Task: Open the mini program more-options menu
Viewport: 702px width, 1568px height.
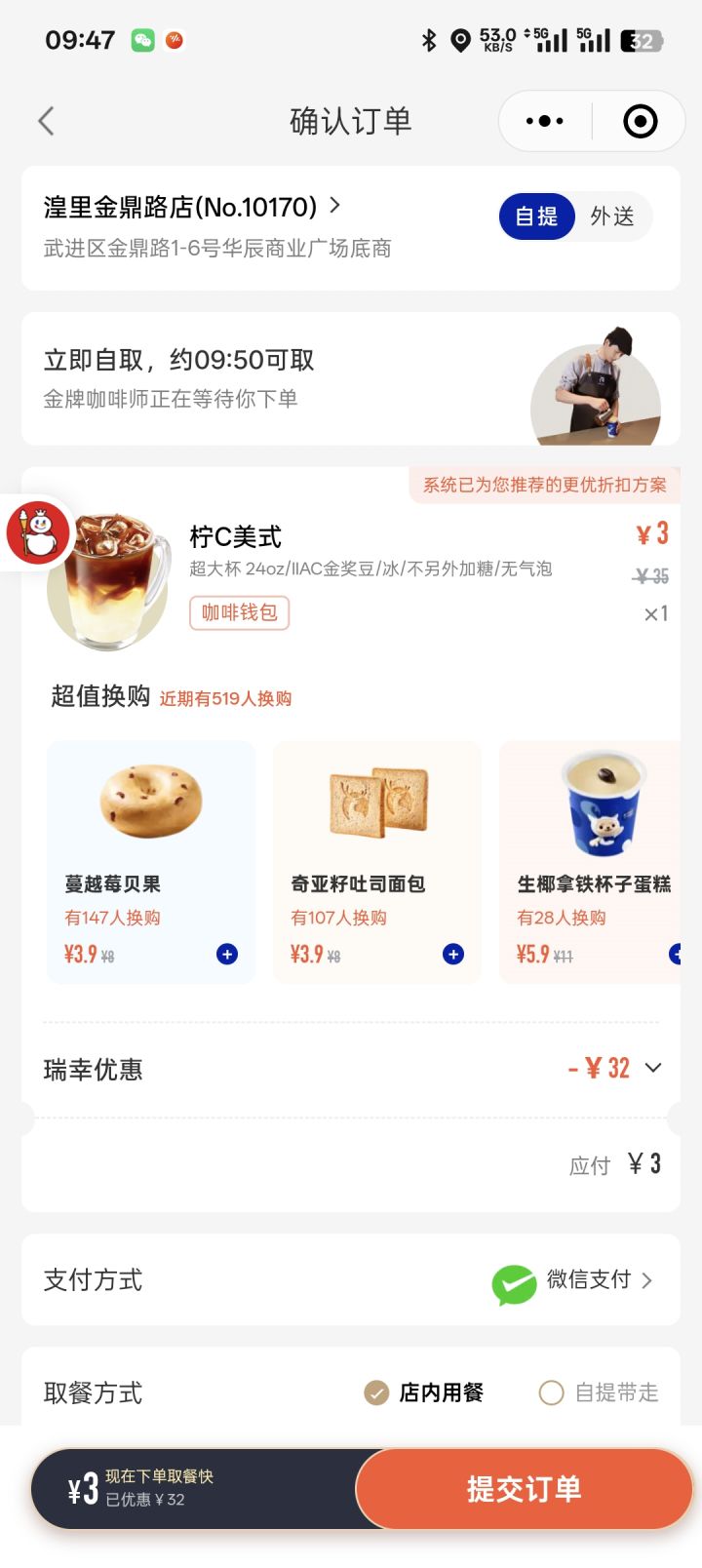Action: 544,121
